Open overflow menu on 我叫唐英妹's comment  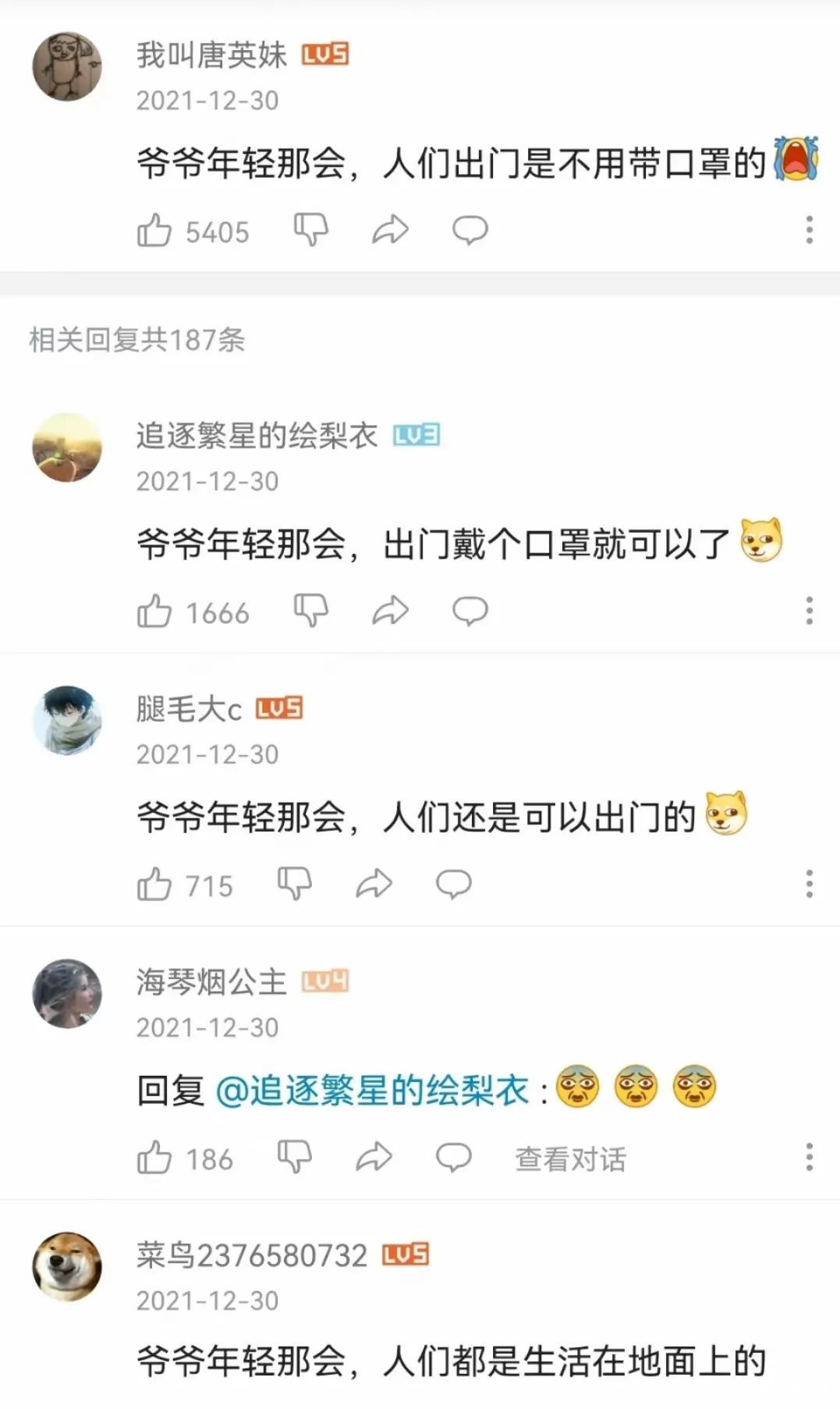(810, 230)
